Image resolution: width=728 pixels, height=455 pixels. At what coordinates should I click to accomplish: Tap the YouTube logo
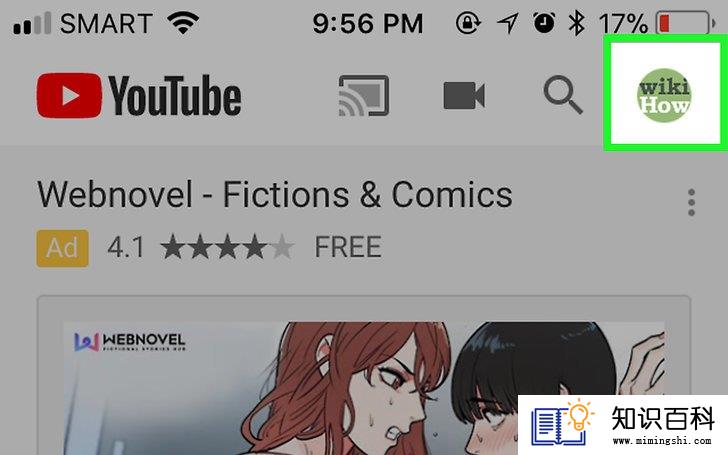pos(139,97)
